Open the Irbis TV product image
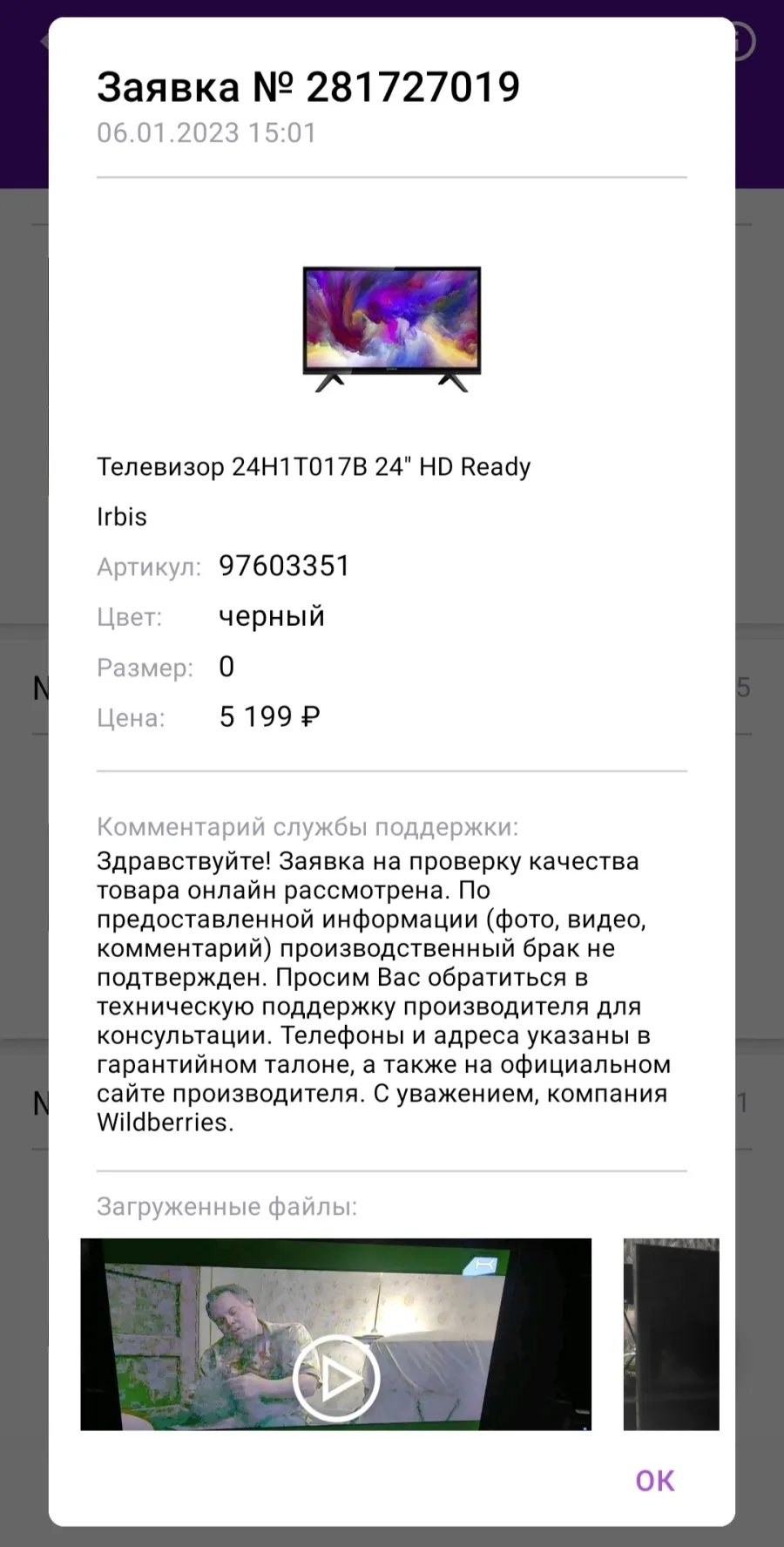The image size is (784, 1547). (391, 329)
